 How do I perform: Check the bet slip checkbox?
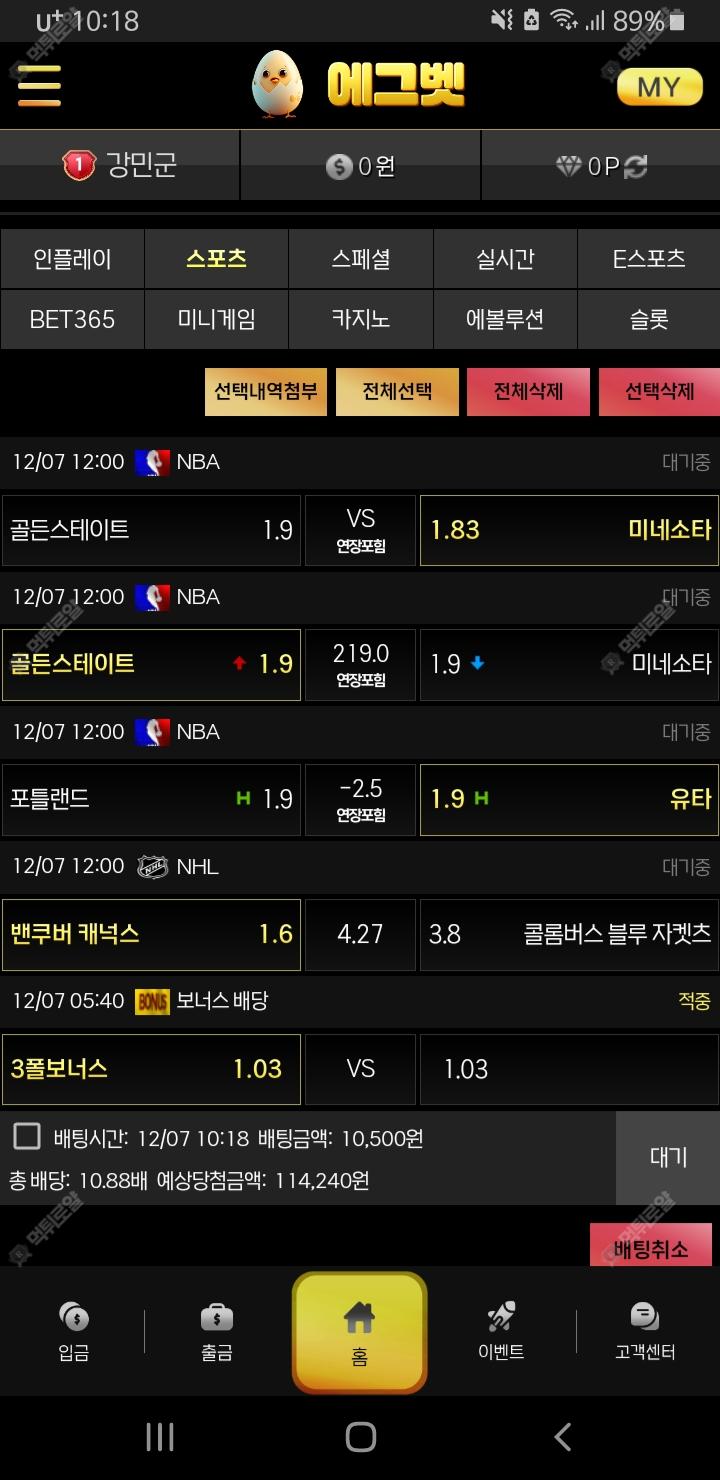click(27, 1136)
